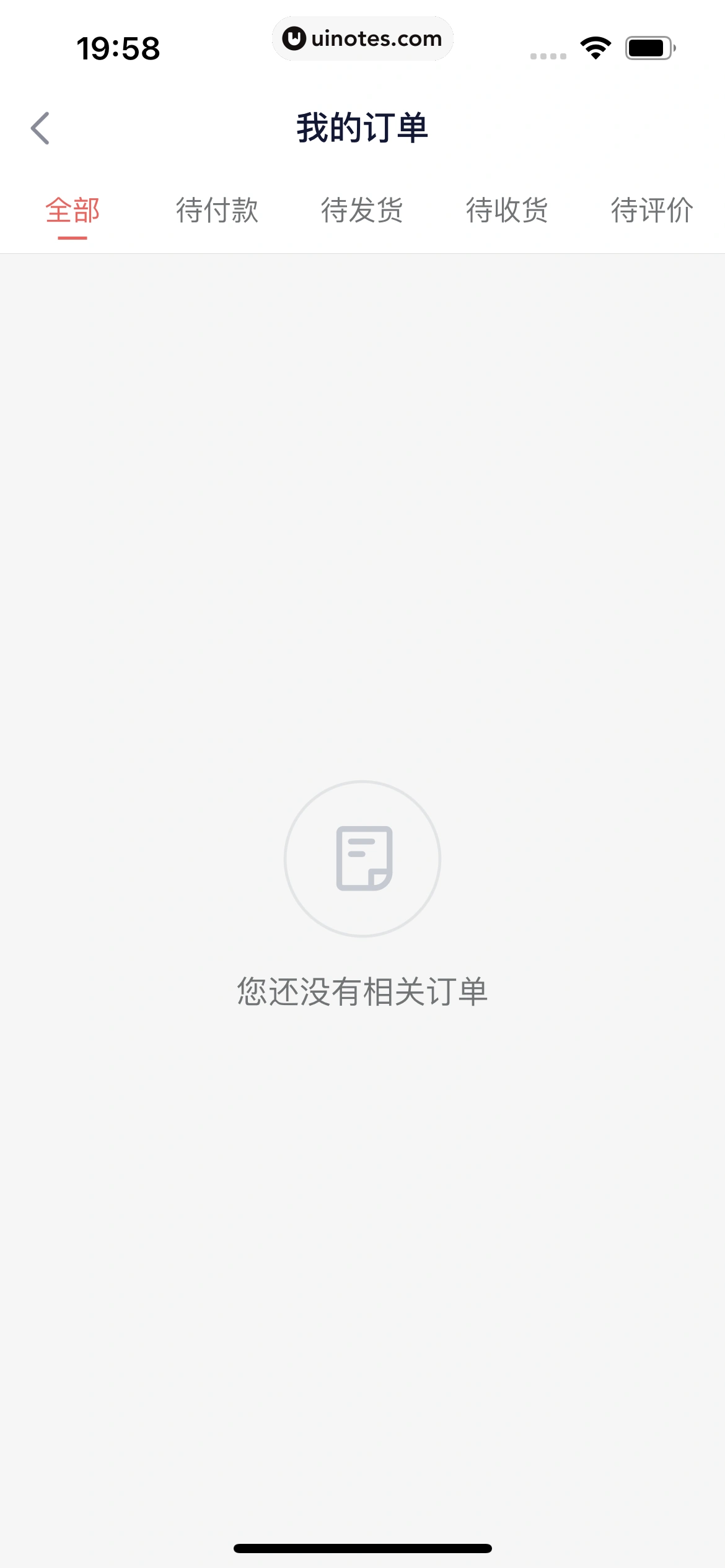Image resolution: width=725 pixels, height=1568 pixels.
Task: Click the 我的订单 title text
Action: 362,128
